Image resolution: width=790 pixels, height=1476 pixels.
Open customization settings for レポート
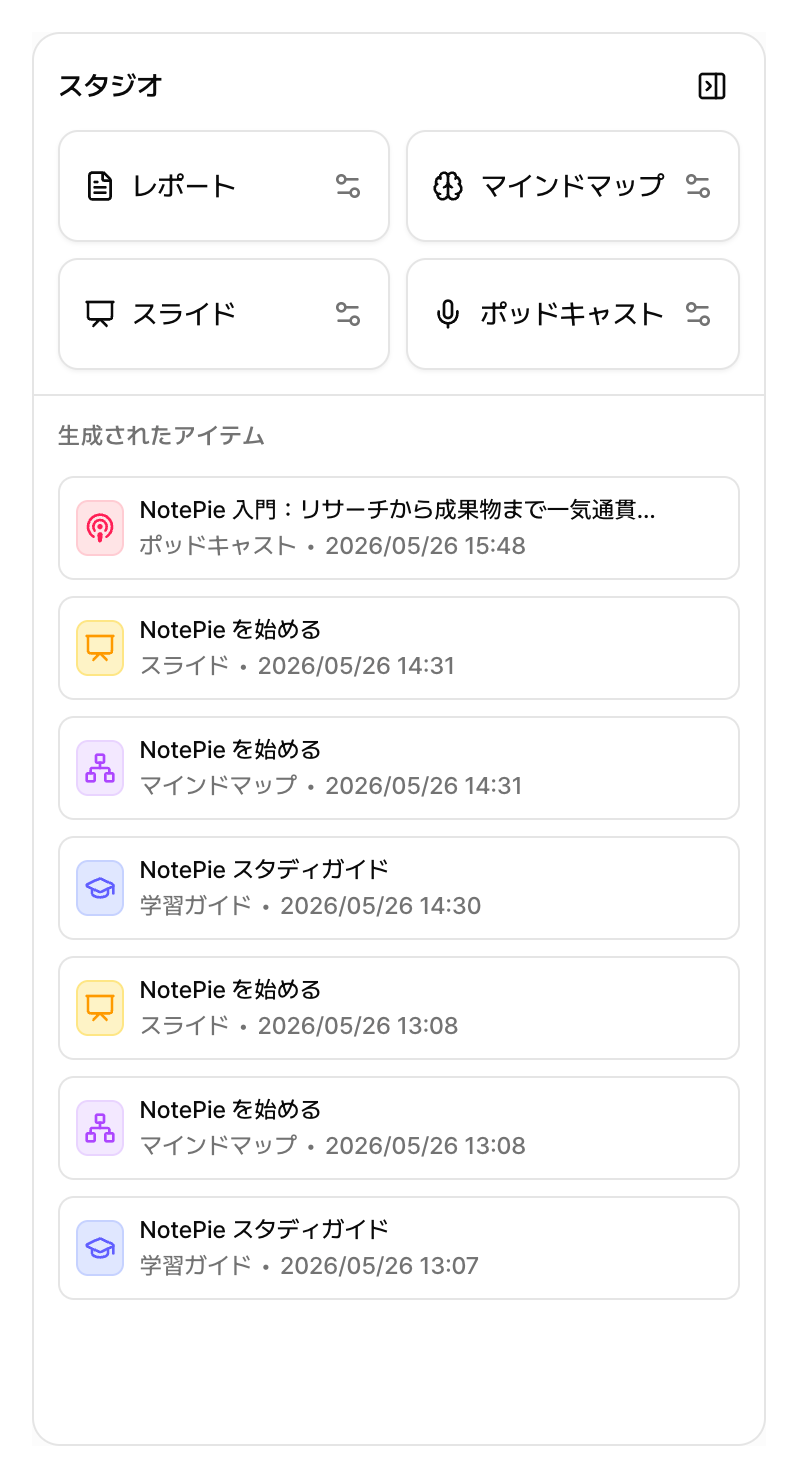[347, 186]
